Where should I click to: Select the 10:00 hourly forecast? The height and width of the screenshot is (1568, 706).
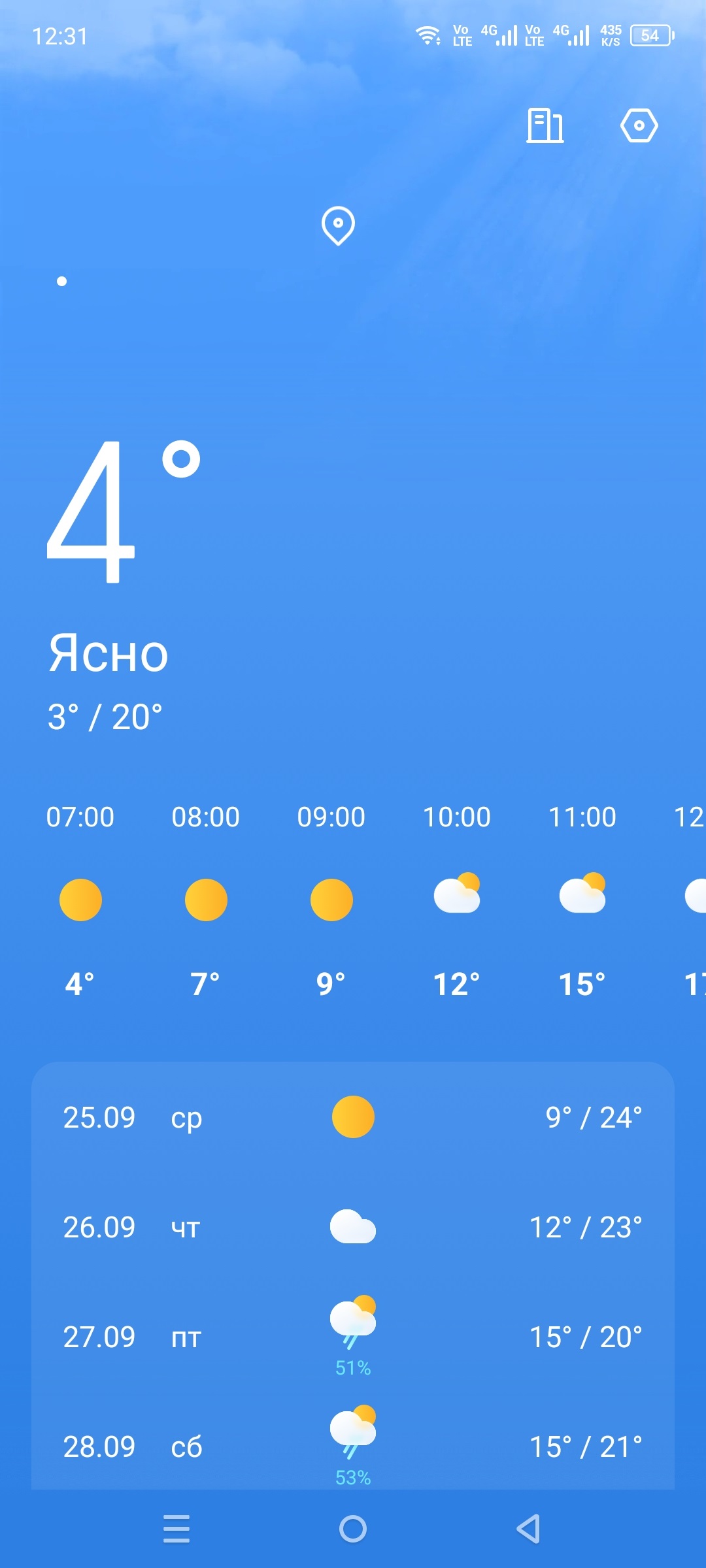(x=457, y=900)
